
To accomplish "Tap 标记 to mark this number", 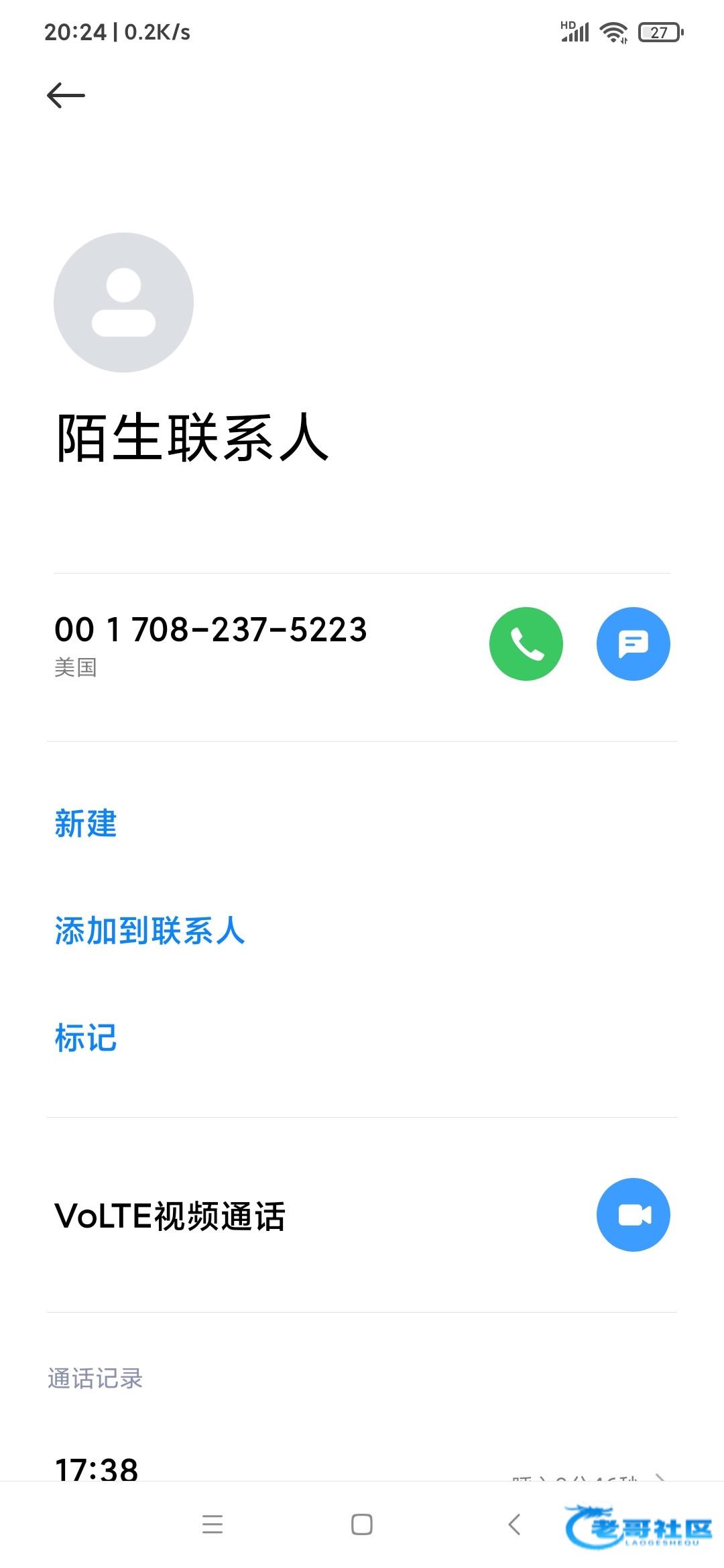I will (86, 1038).
